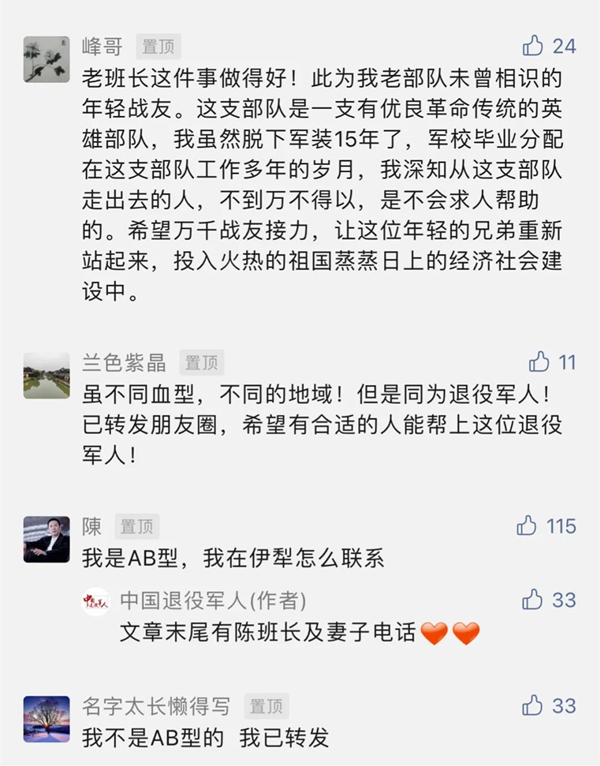Like the author reply from 中国退役军人
Image resolution: width=600 pixels, height=766 pixels.
[x=533, y=599]
